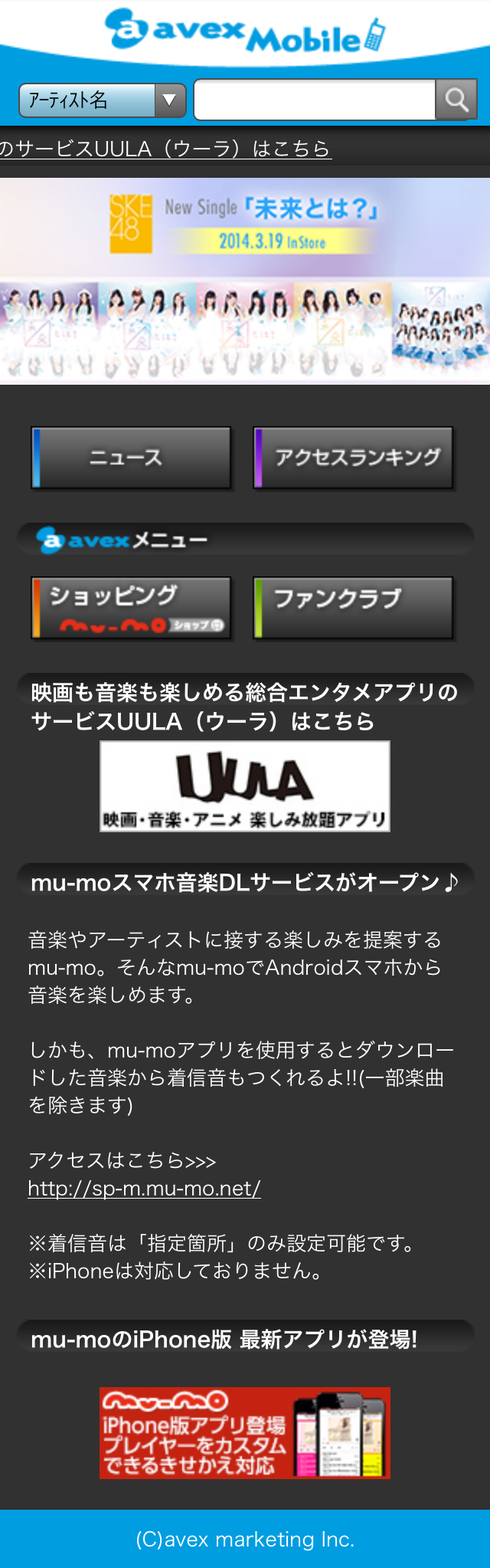This screenshot has width=490, height=1568.
Task: Open ショッピング mu-mo shop
Action: click(x=131, y=608)
